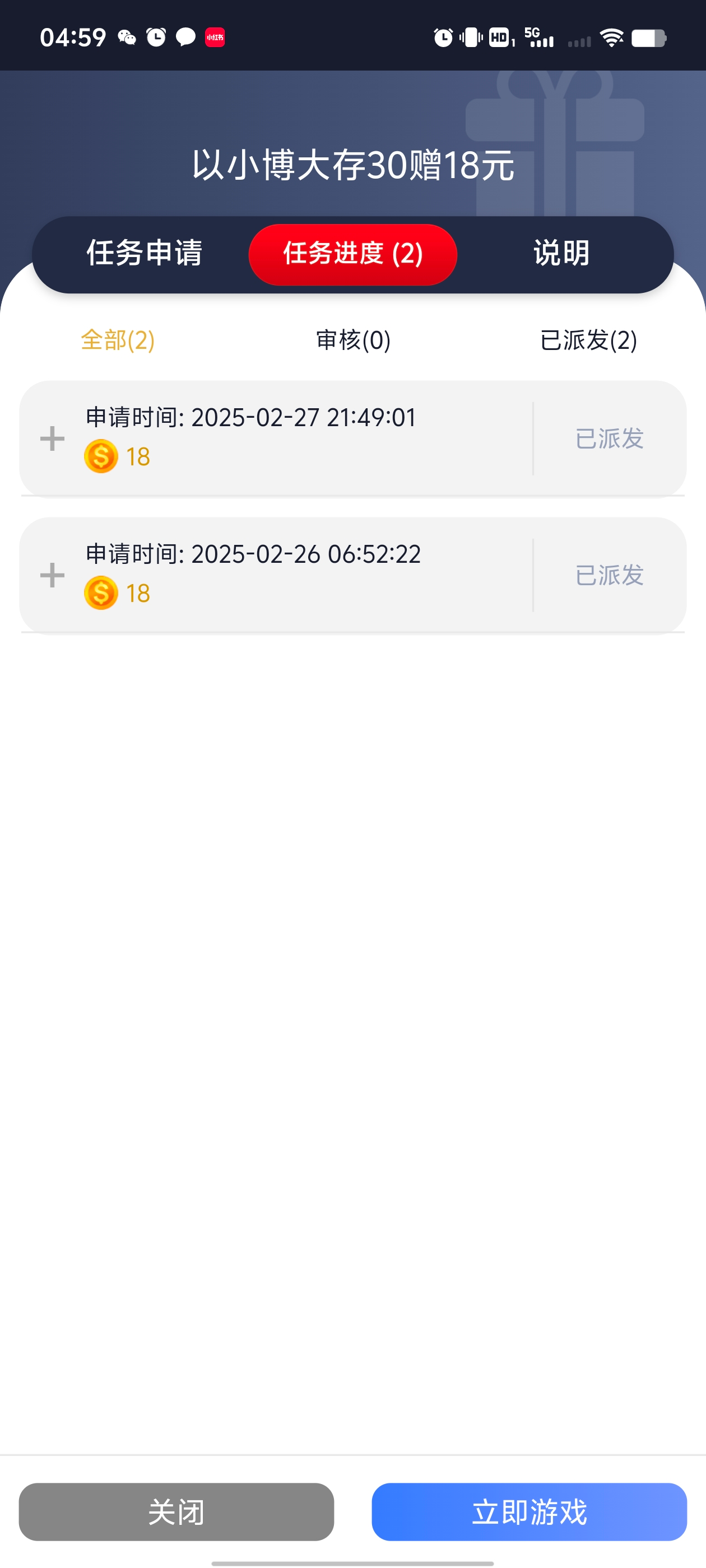The image size is (706, 1568).
Task: Tap 立即游戏 to play now
Action: point(529,1511)
